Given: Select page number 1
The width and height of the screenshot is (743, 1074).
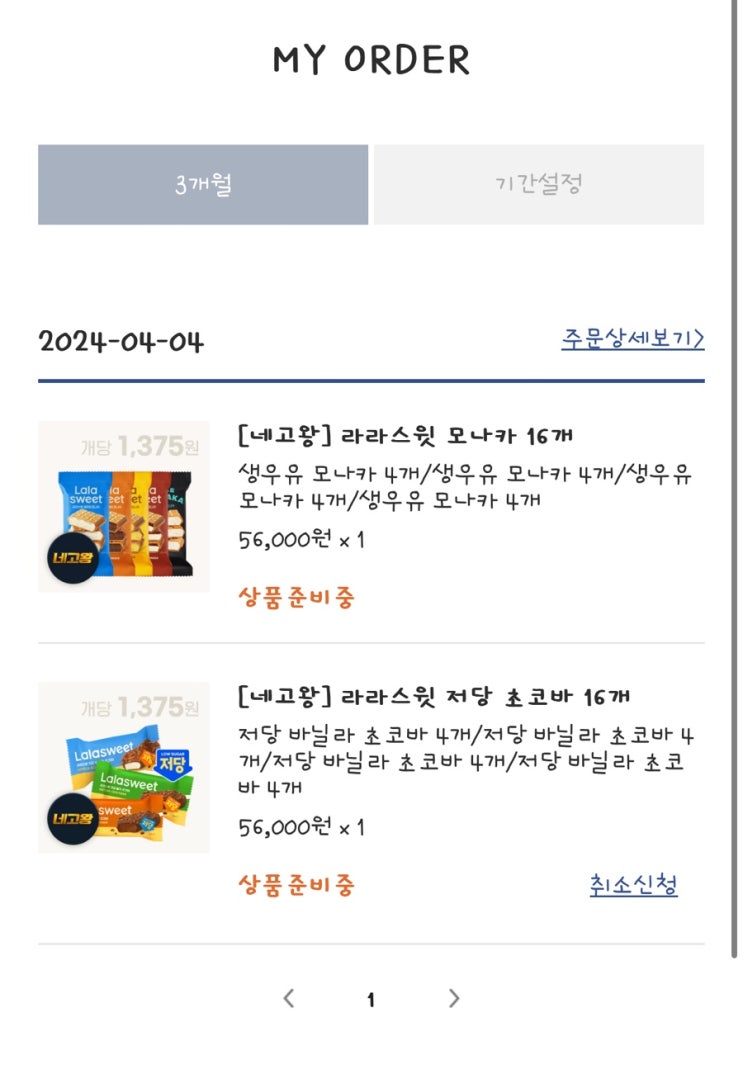Looking at the screenshot, I should point(370,1000).
